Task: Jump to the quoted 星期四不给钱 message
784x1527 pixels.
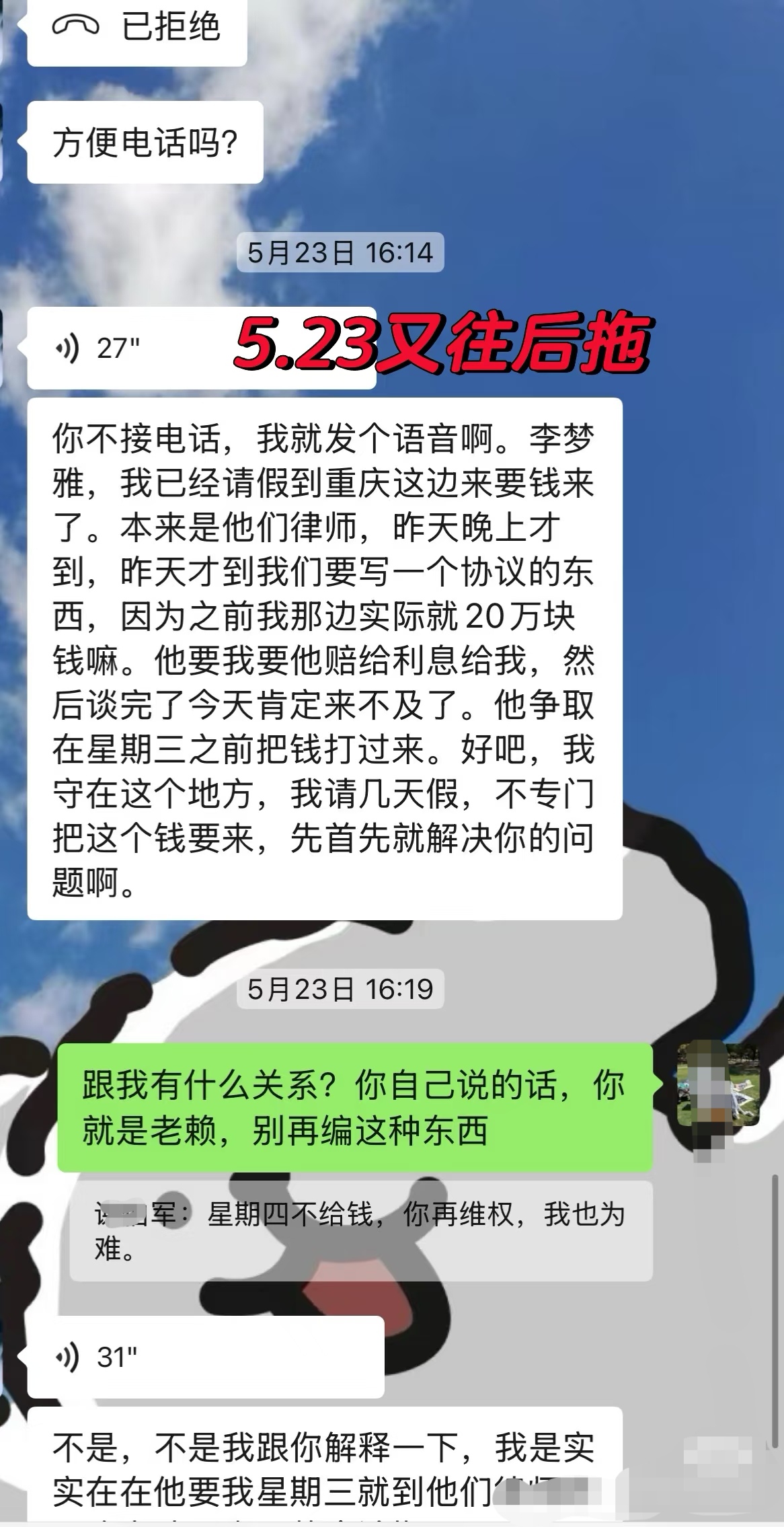Action: (361, 1230)
